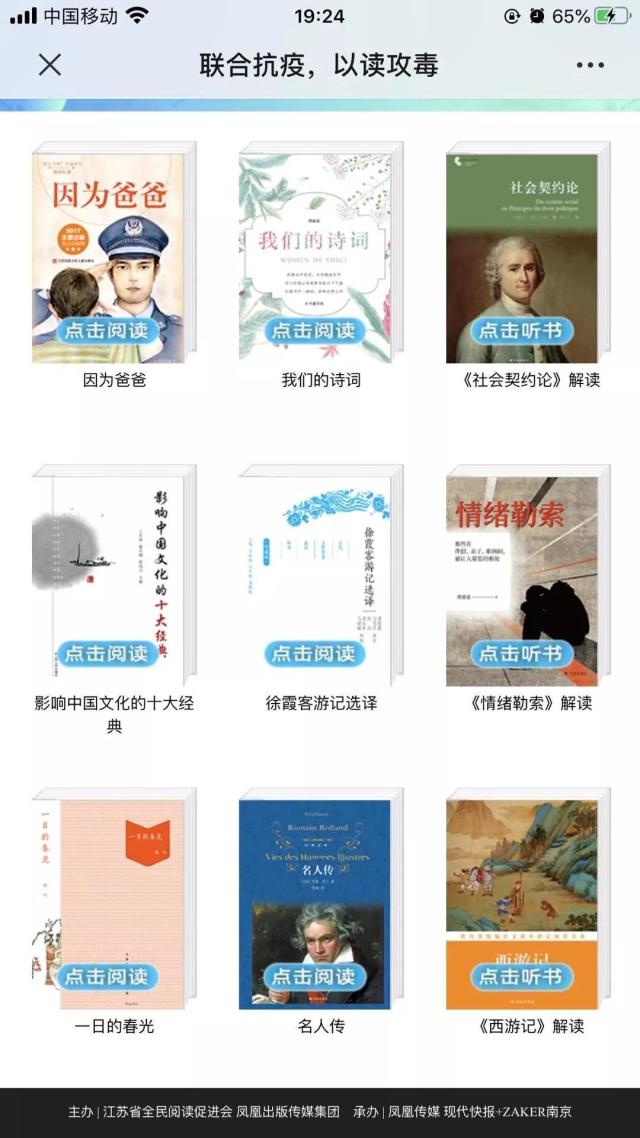Screen dimensions: 640x1138
Task: Open 影响中国文化的十大经典
Action: tap(107, 654)
